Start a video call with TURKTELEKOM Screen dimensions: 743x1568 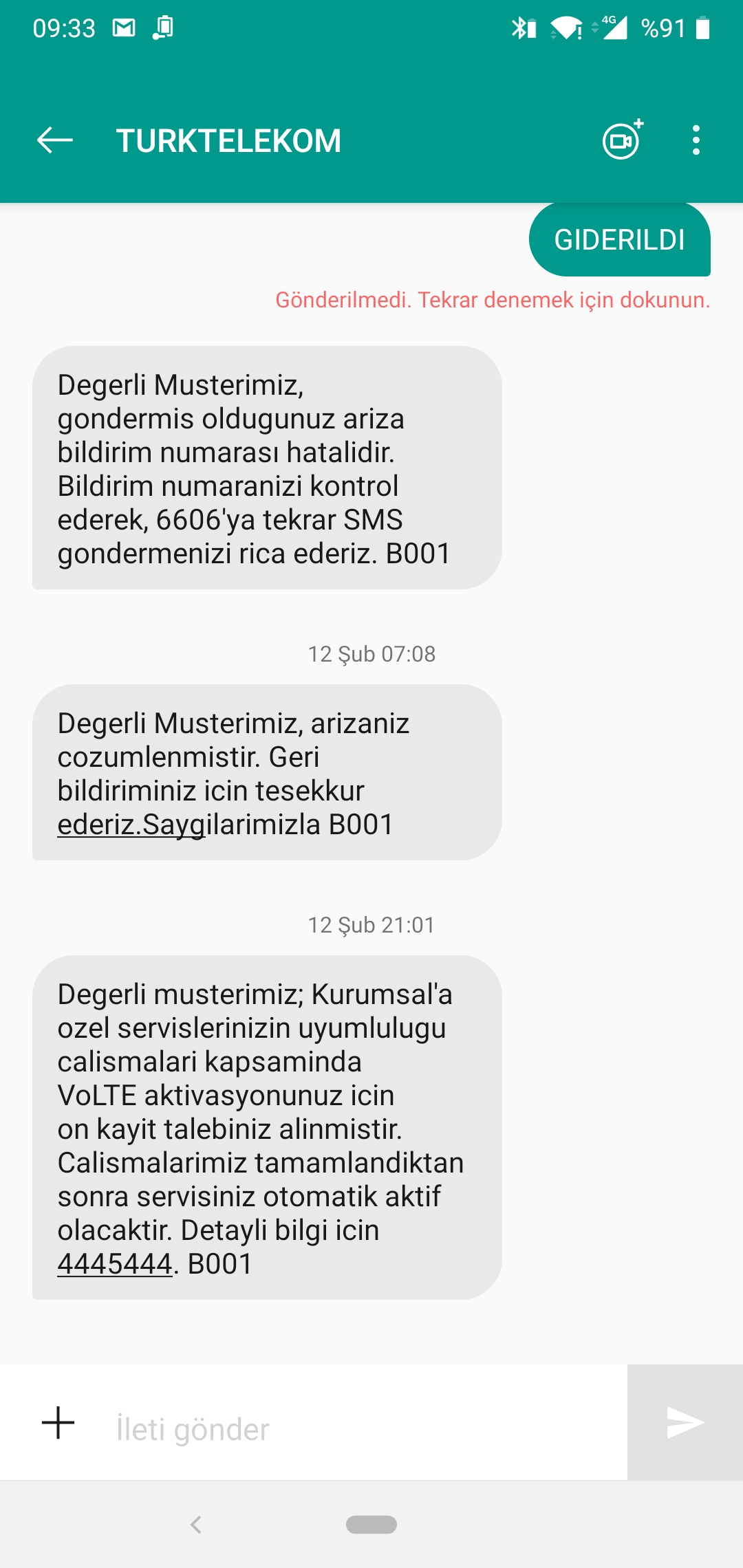click(623, 139)
